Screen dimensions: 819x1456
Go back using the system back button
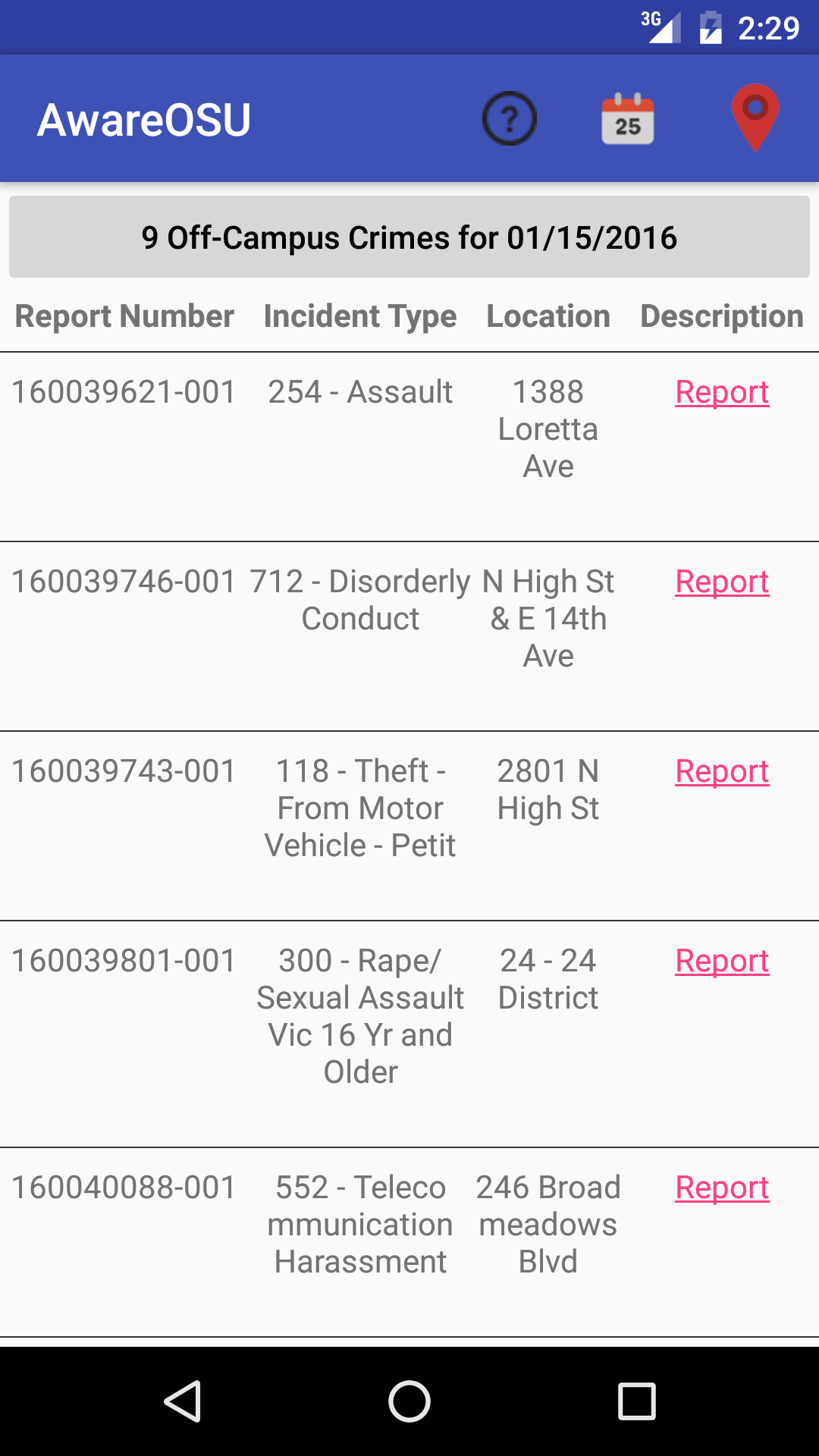182,1401
